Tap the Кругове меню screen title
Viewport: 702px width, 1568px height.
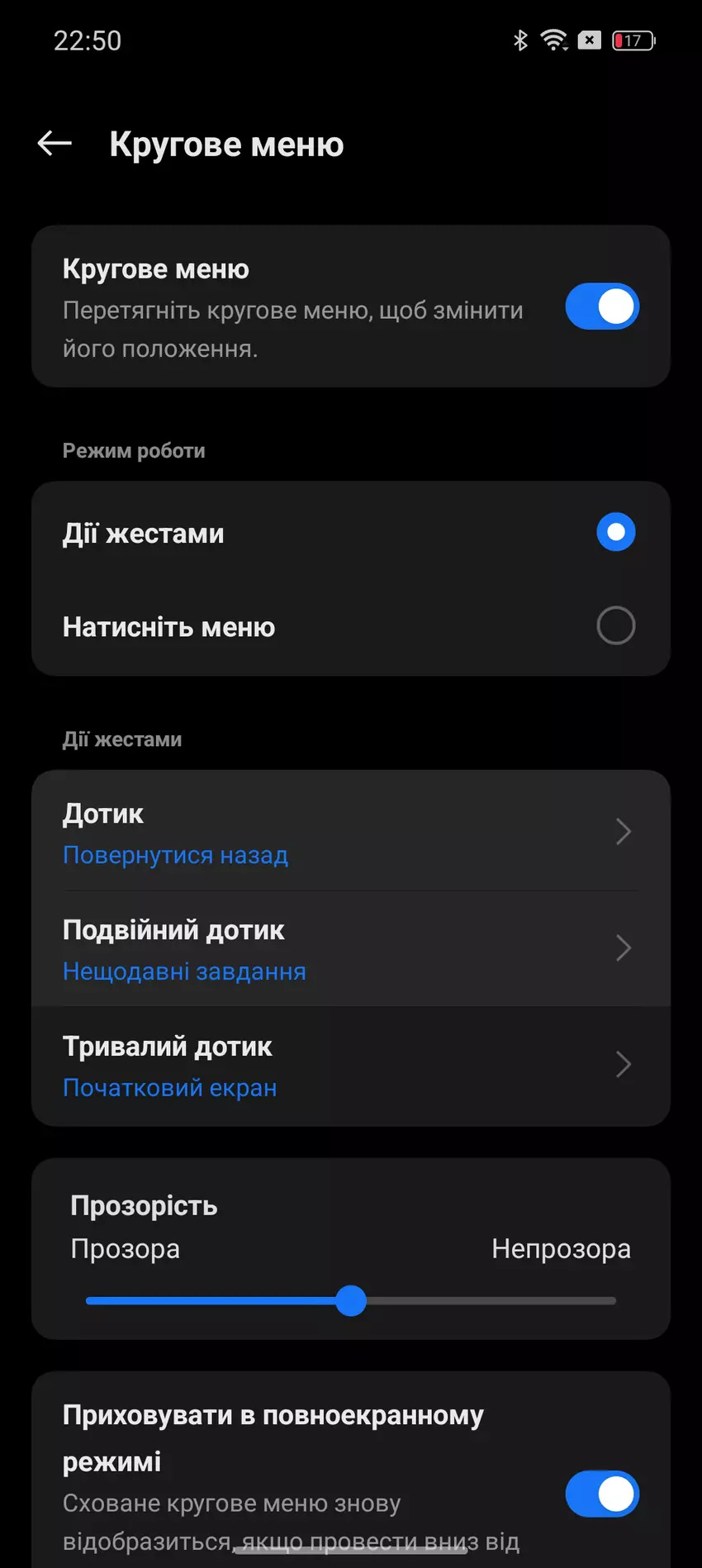(226, 144)
